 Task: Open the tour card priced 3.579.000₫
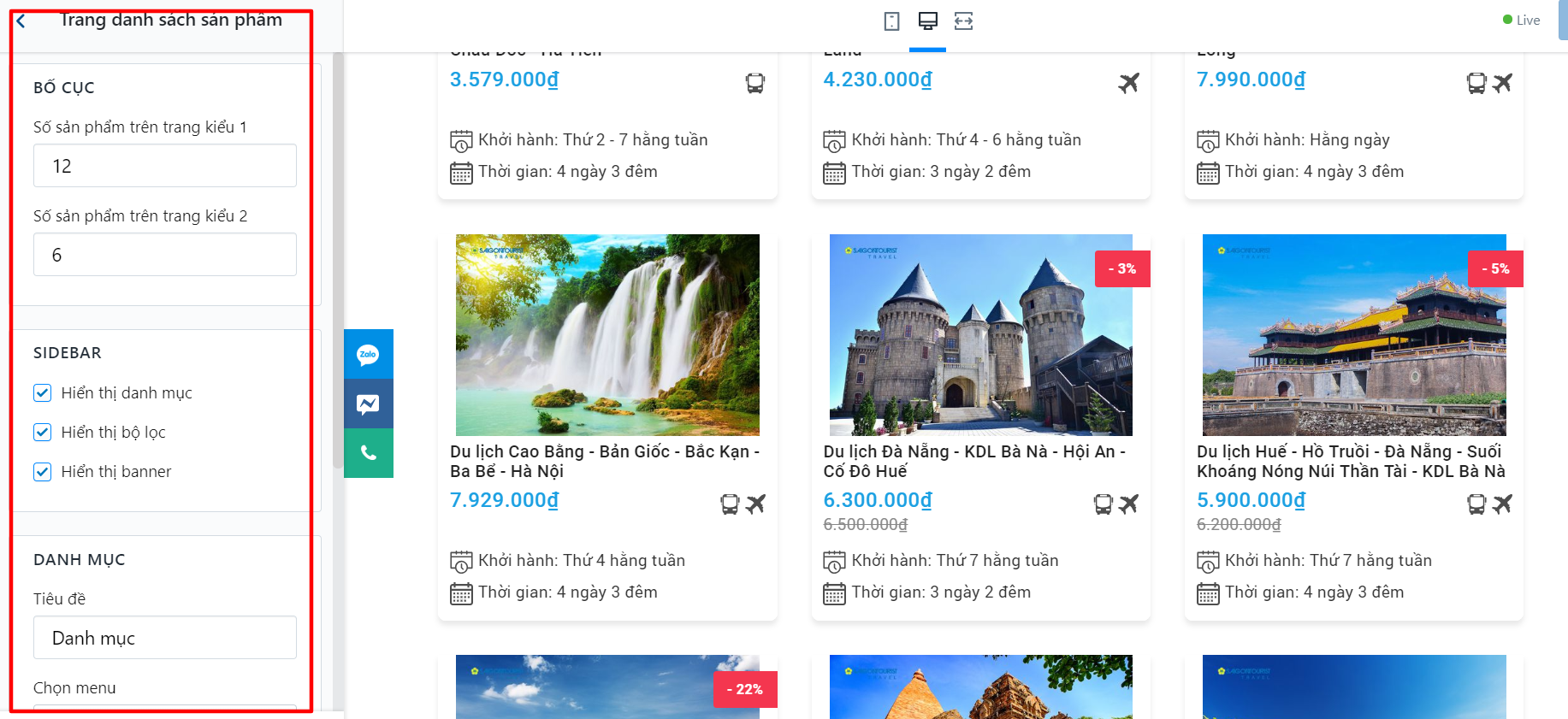coord(505,80)
